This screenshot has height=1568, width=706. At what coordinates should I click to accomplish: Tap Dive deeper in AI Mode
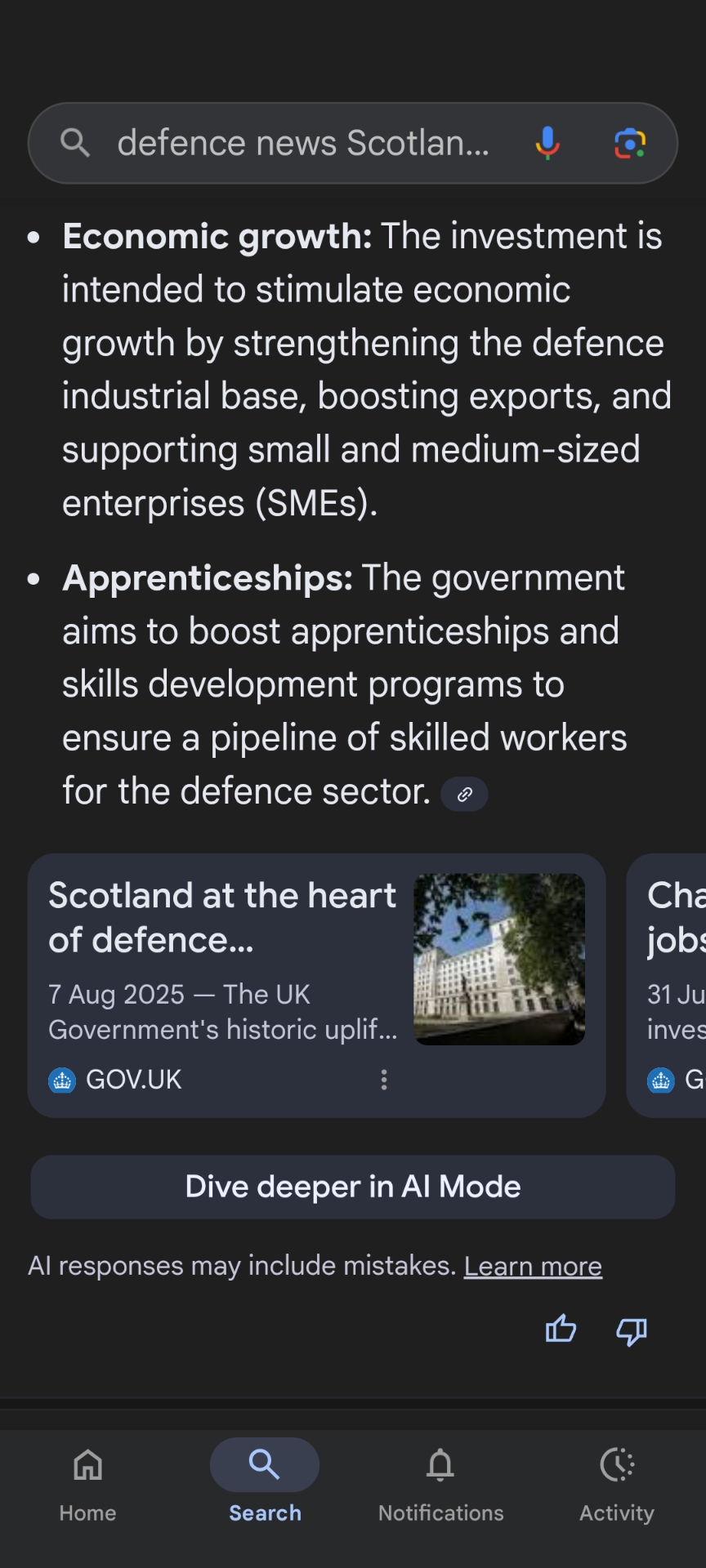point(353,1187)
